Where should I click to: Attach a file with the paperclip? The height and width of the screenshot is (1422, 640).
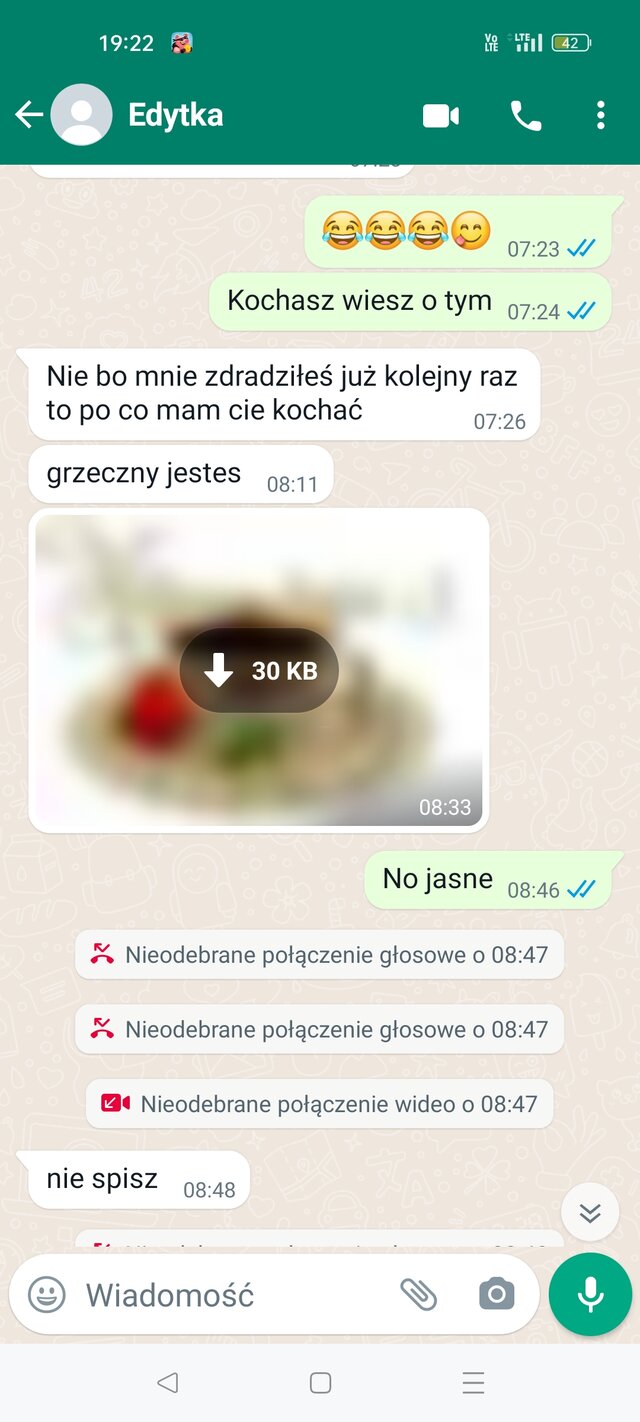click(418, 1295)
